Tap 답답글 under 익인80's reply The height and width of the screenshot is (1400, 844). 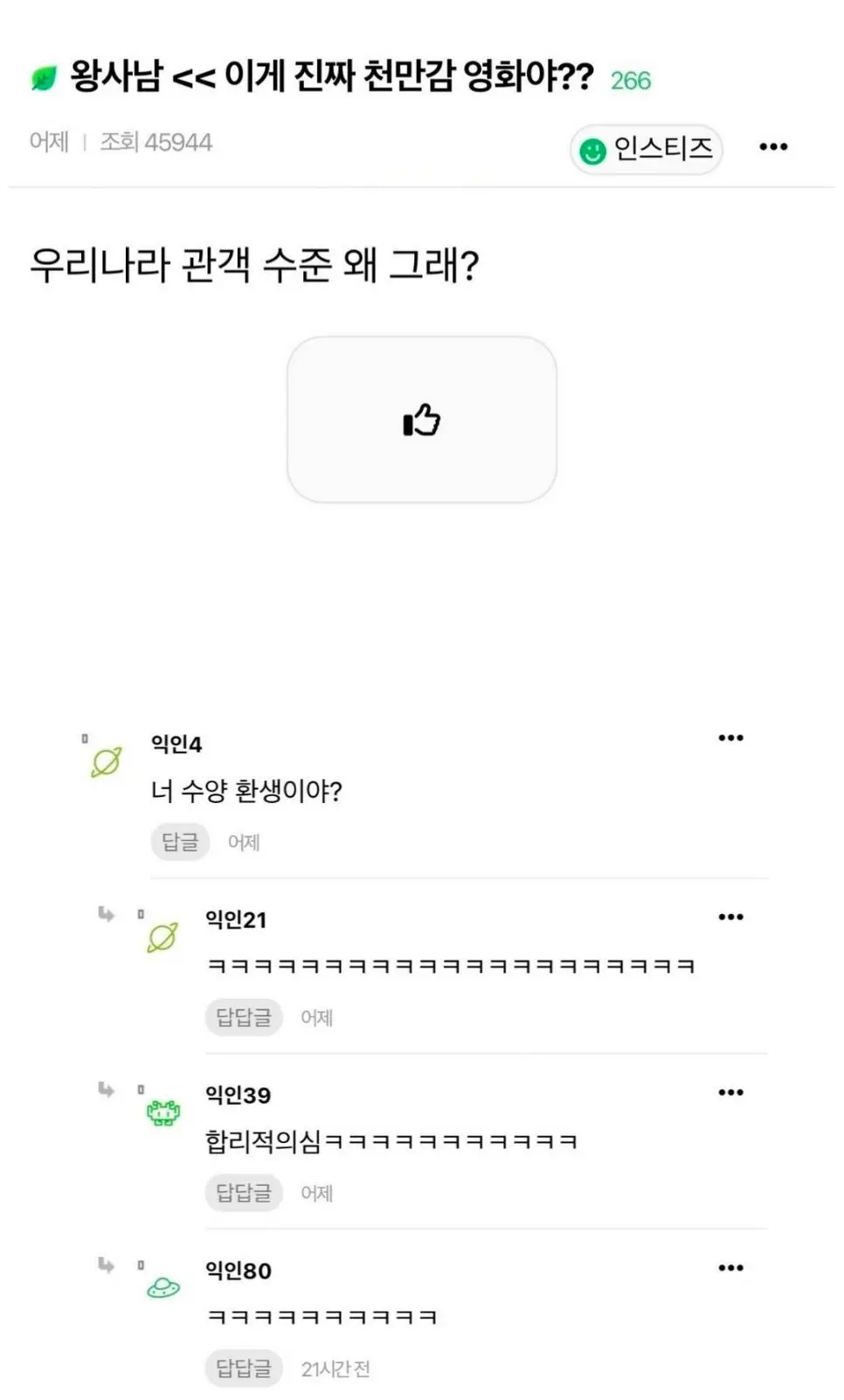(244, 1369)
